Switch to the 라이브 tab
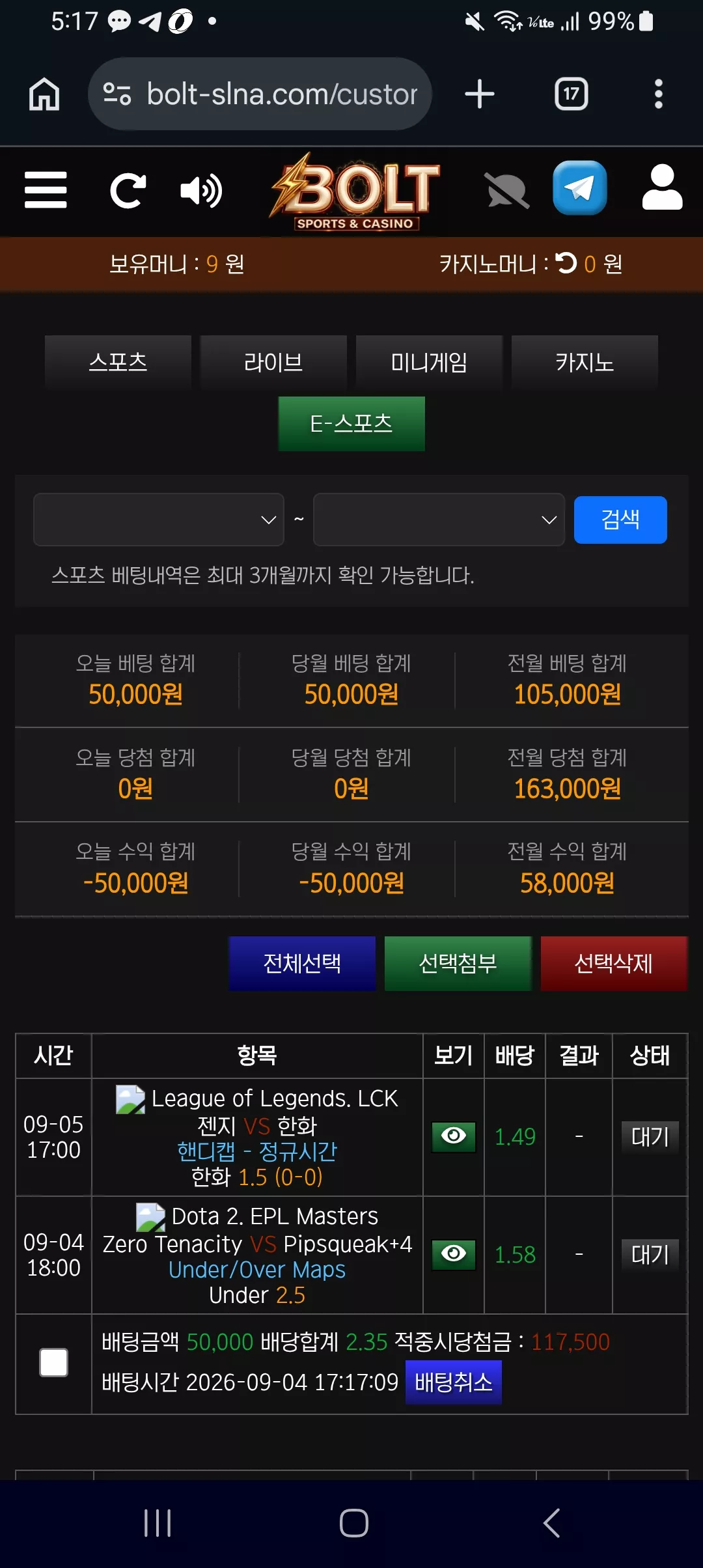This screenshot has height=1568, width=703. [273, 362]
